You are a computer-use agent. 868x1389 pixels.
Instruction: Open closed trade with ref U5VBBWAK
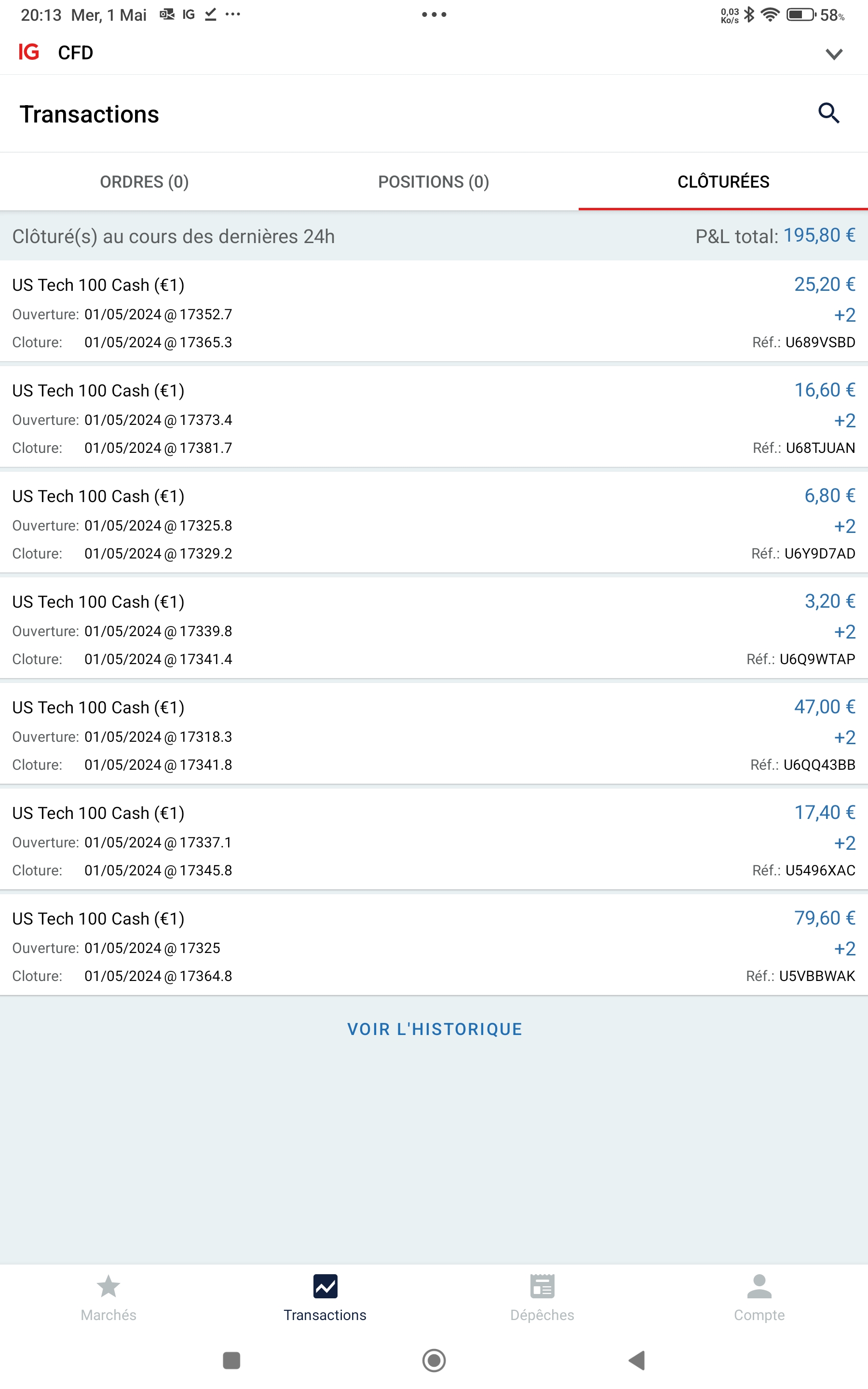(434, 946)
